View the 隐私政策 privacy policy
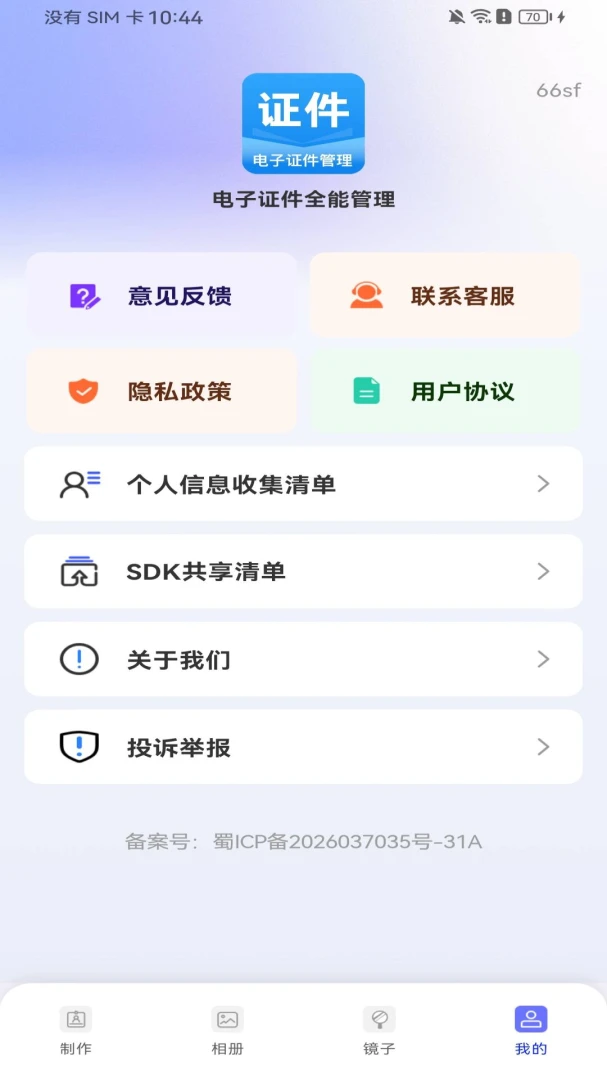 (162, 391)
